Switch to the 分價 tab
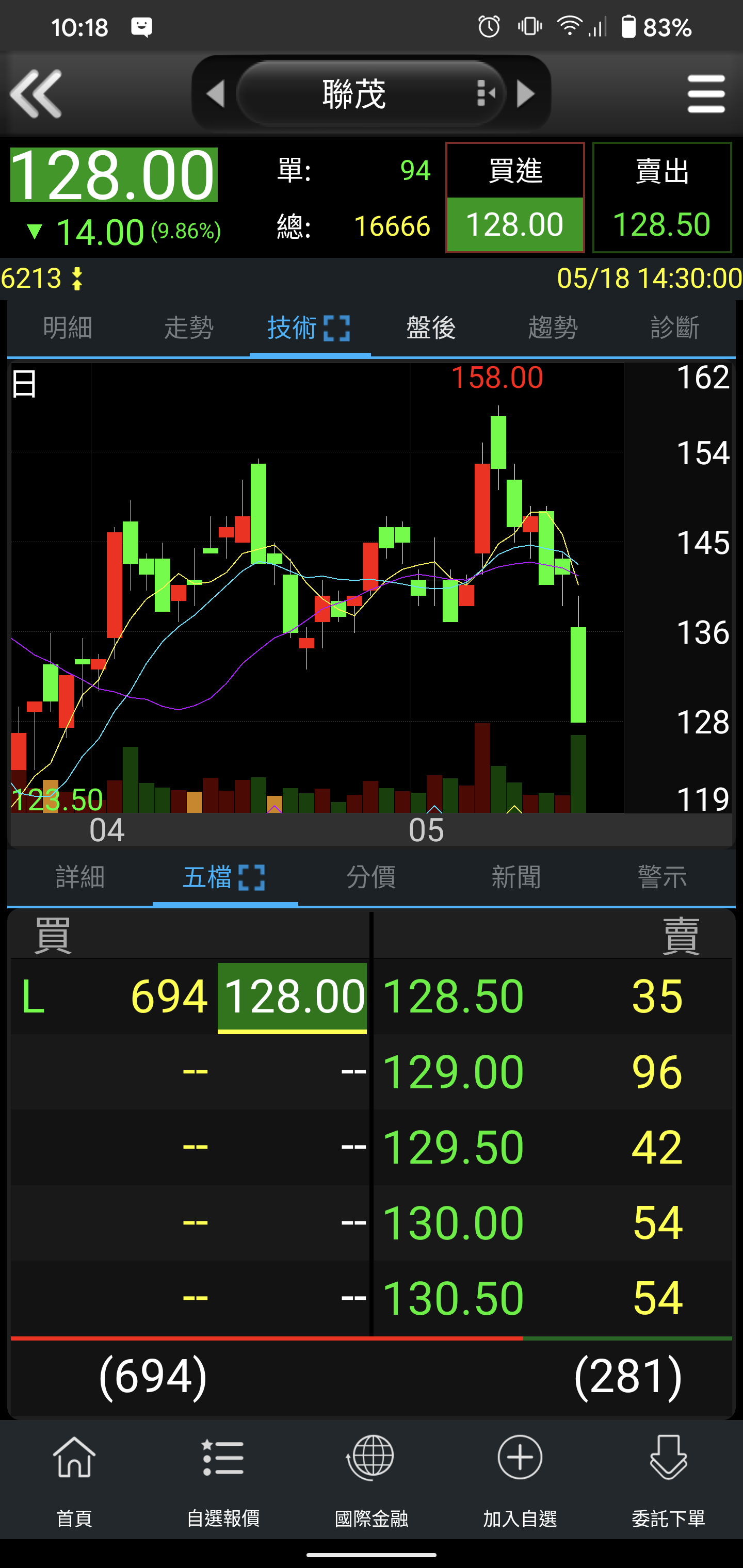This screenshot has height=1568, width=743. [x=371, y=877]
